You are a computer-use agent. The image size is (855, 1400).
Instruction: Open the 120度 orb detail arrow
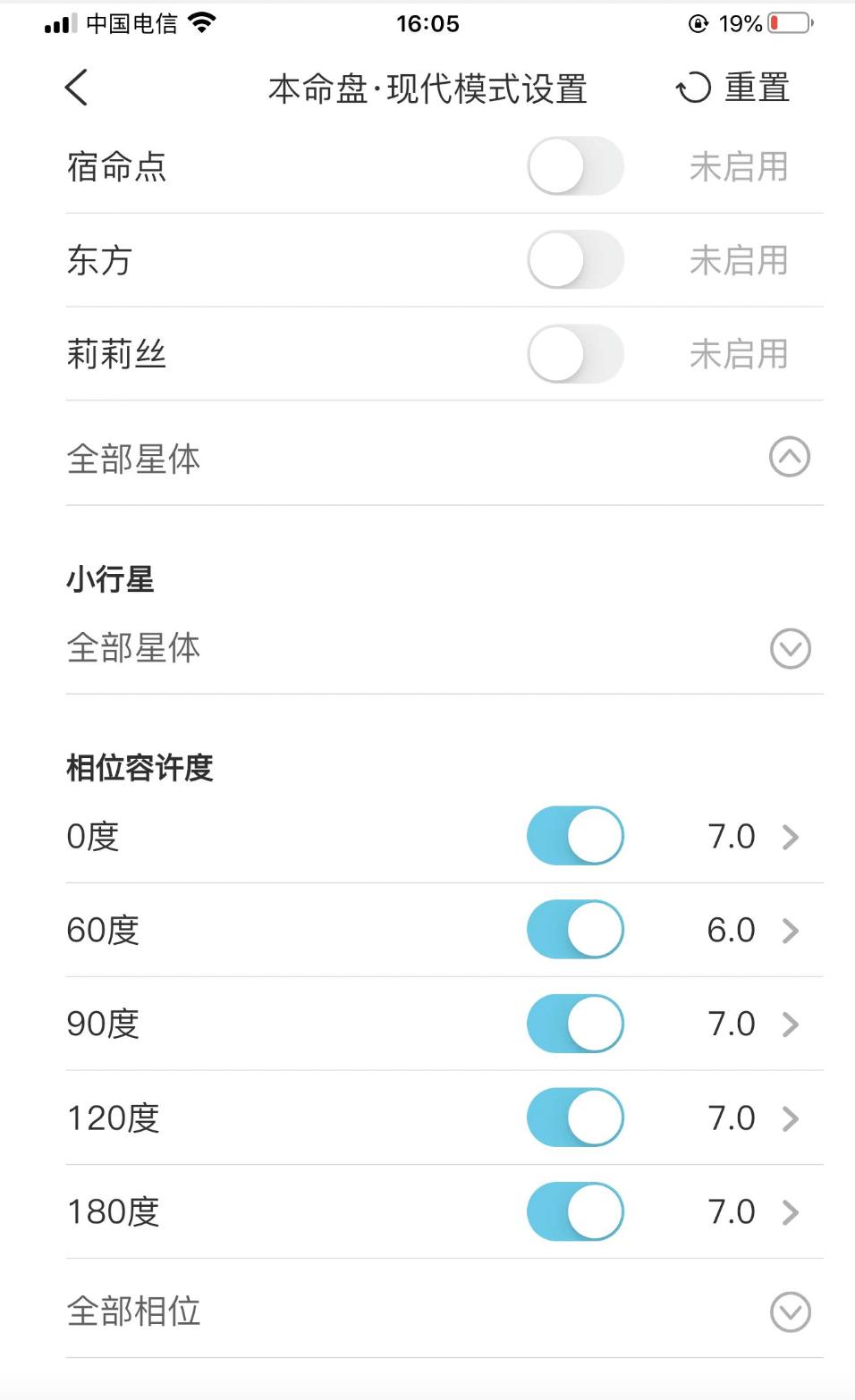791,1118
